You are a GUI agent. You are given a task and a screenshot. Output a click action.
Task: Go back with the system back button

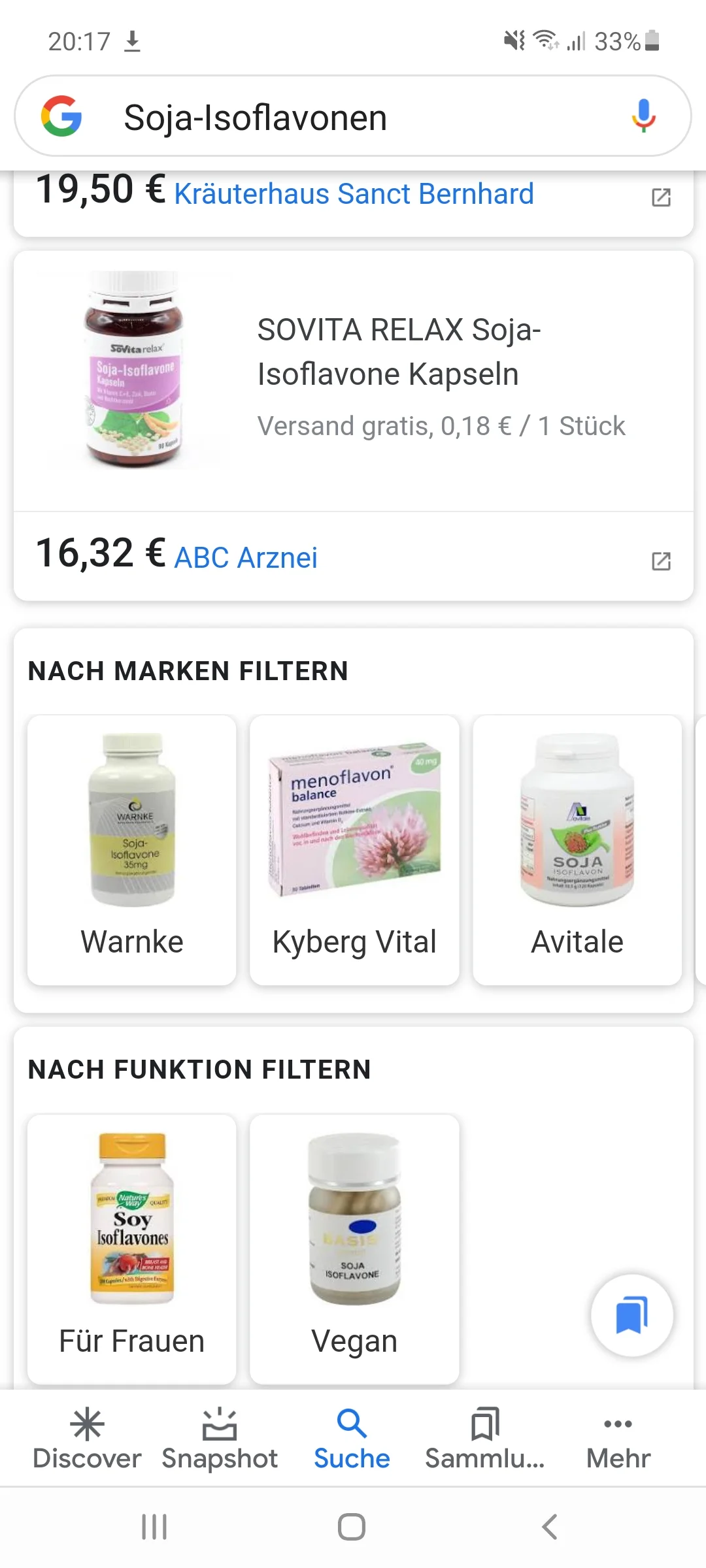click(x=550, y=1527)
